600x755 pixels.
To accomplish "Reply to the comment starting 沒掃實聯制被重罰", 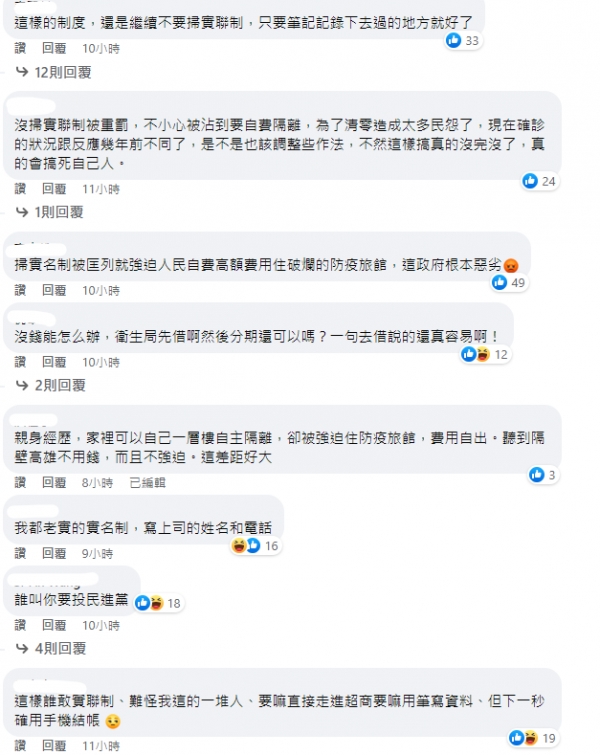I will (x=53, y=188).
